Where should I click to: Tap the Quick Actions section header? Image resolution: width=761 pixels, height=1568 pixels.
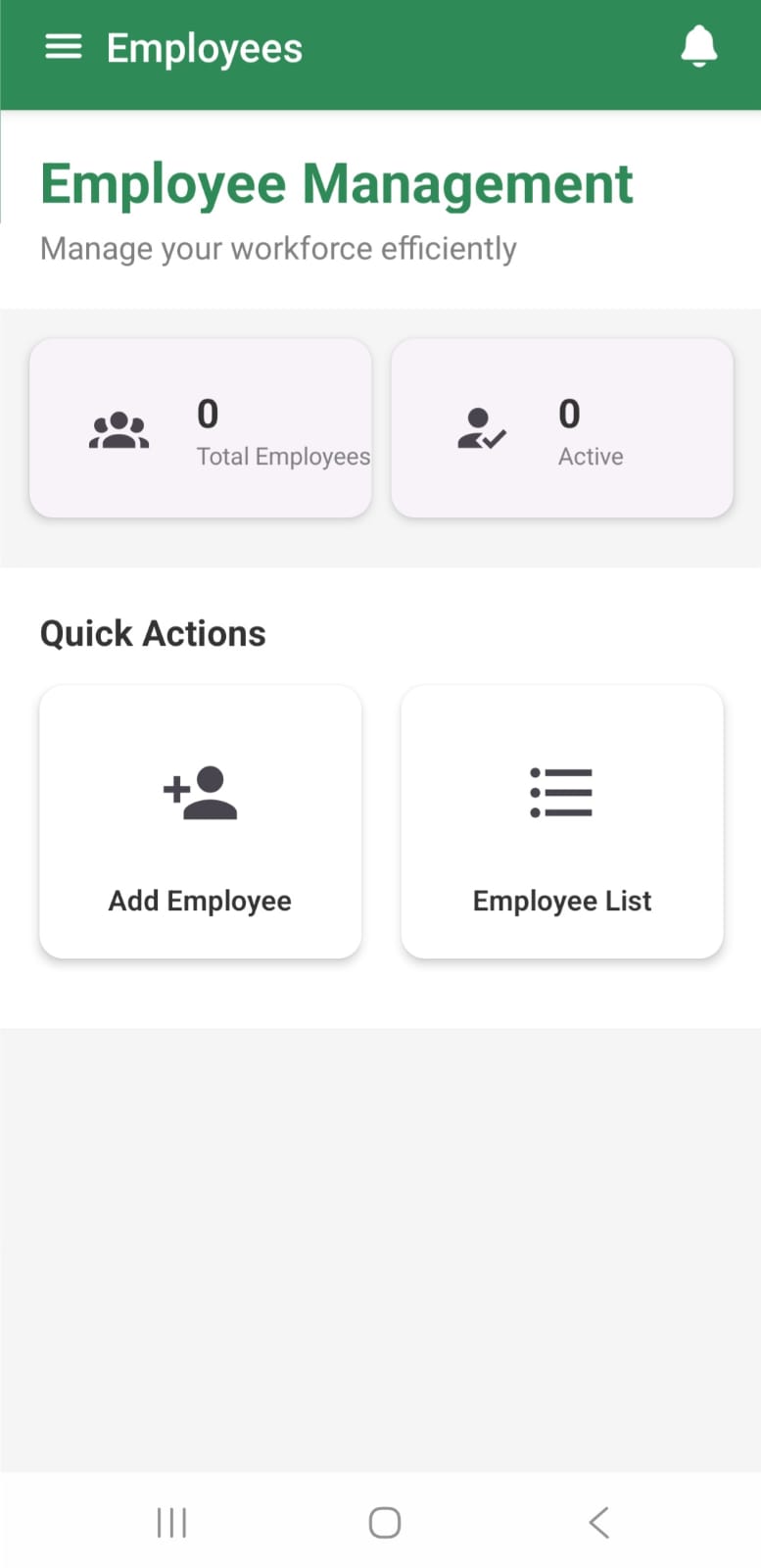coord(153,632)
